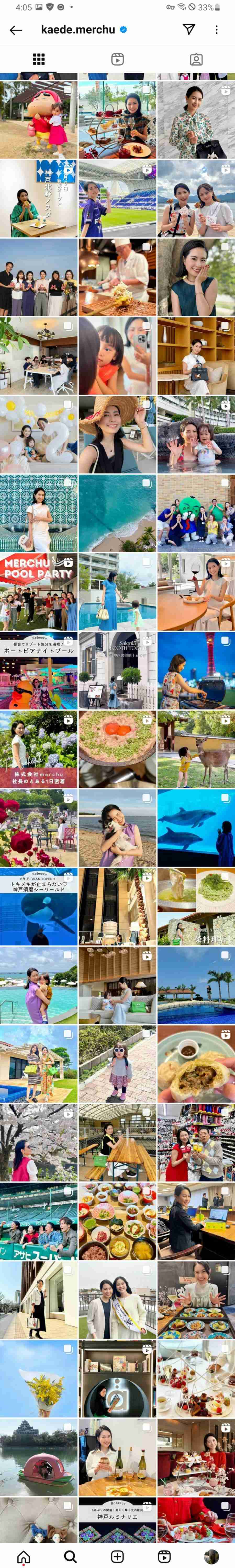Open the three-dot overflow menu
The height and width of the screenshot is (1568, 235).
(216, 29)
